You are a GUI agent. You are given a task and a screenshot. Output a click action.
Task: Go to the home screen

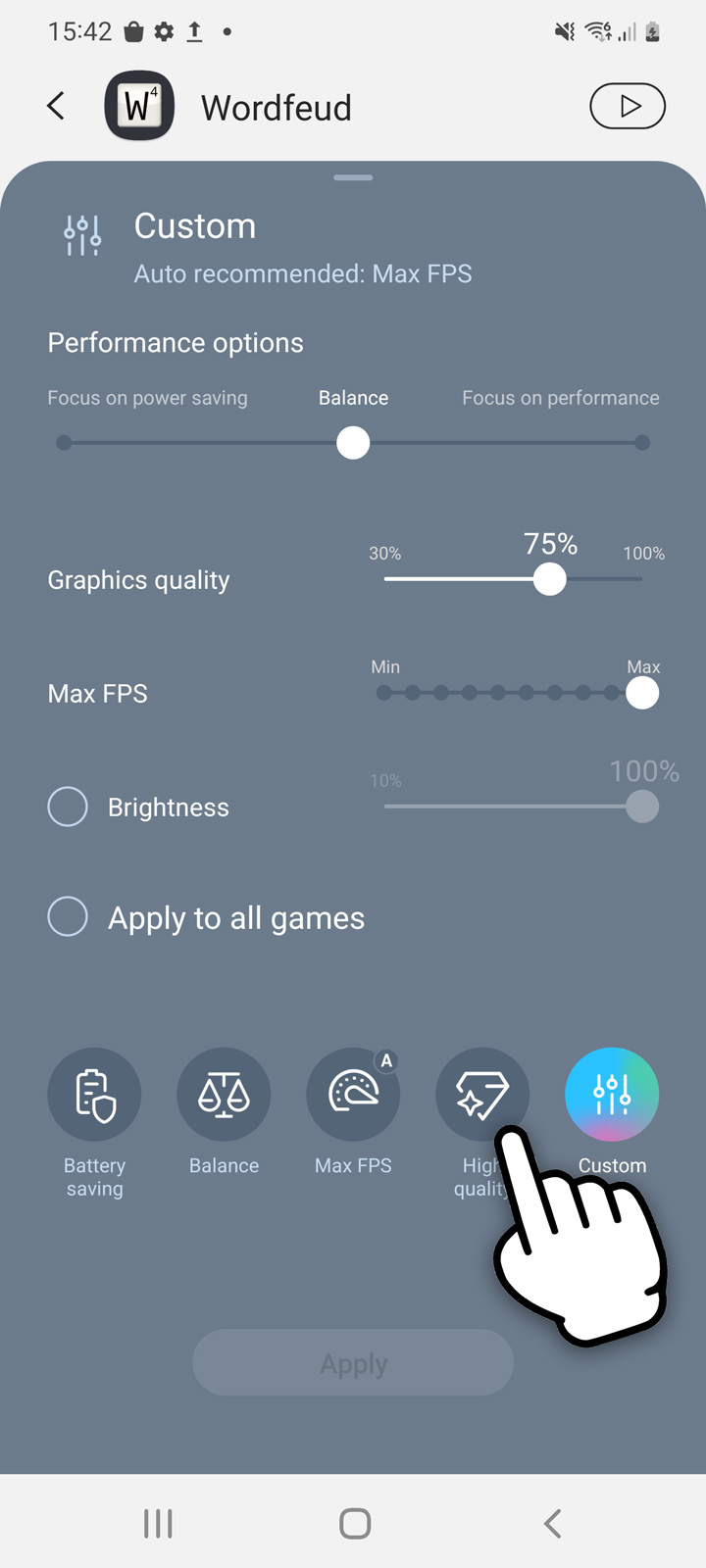click(x=354, y=1523)
